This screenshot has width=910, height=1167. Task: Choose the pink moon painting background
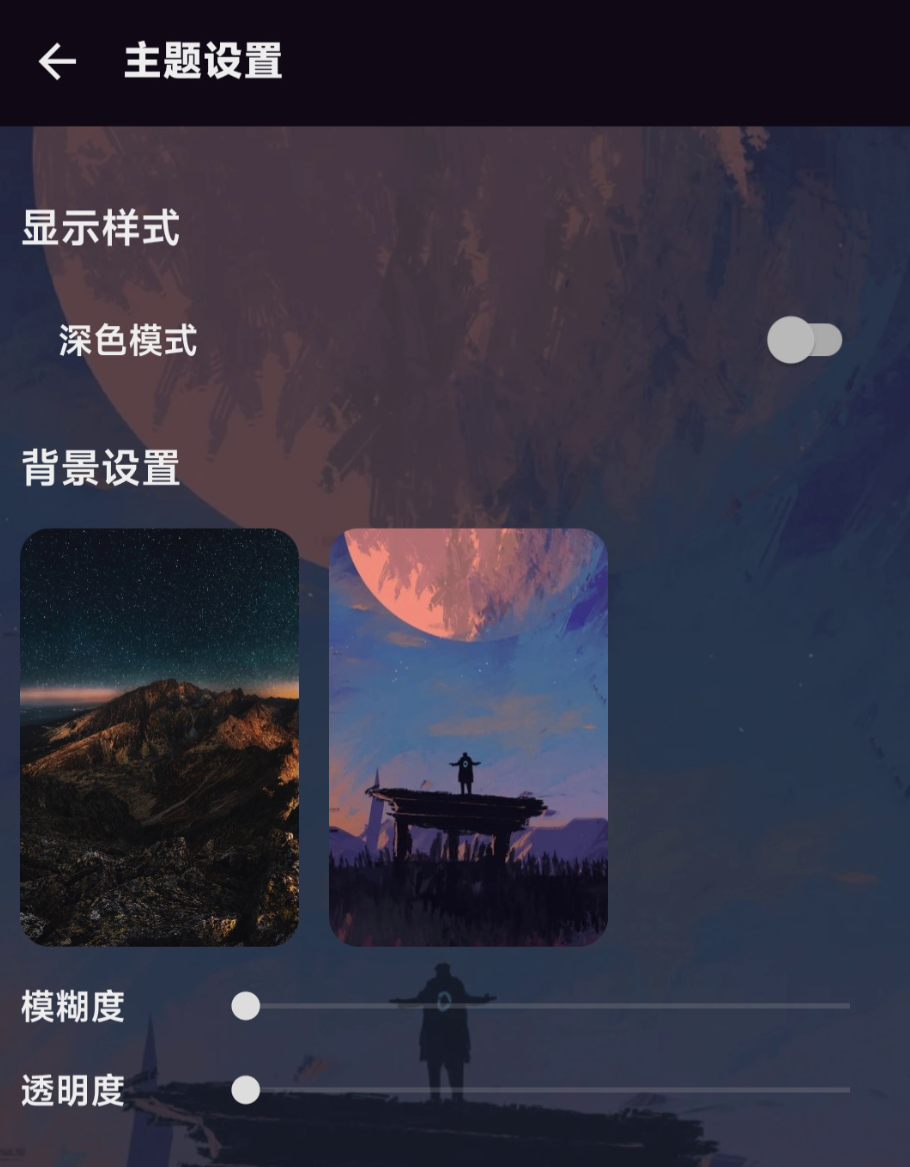coord(468,737)
